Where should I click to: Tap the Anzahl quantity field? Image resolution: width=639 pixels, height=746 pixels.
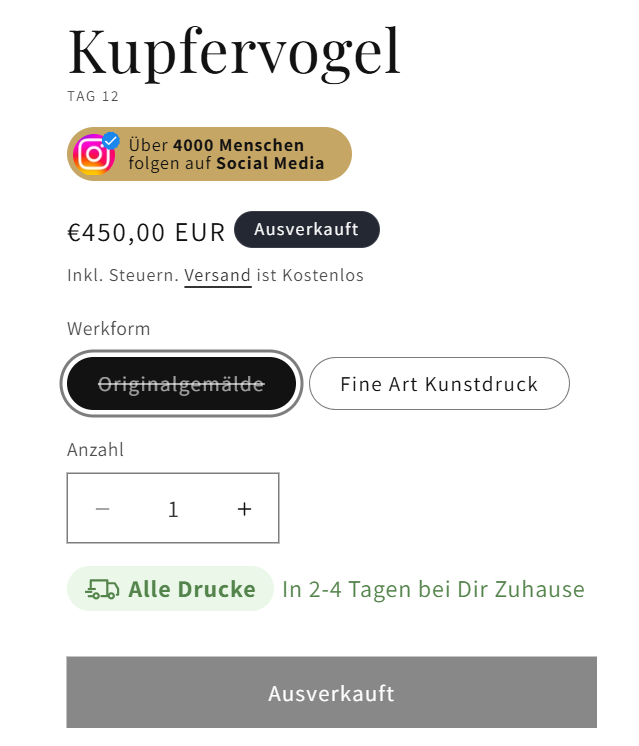pos(173,509)
